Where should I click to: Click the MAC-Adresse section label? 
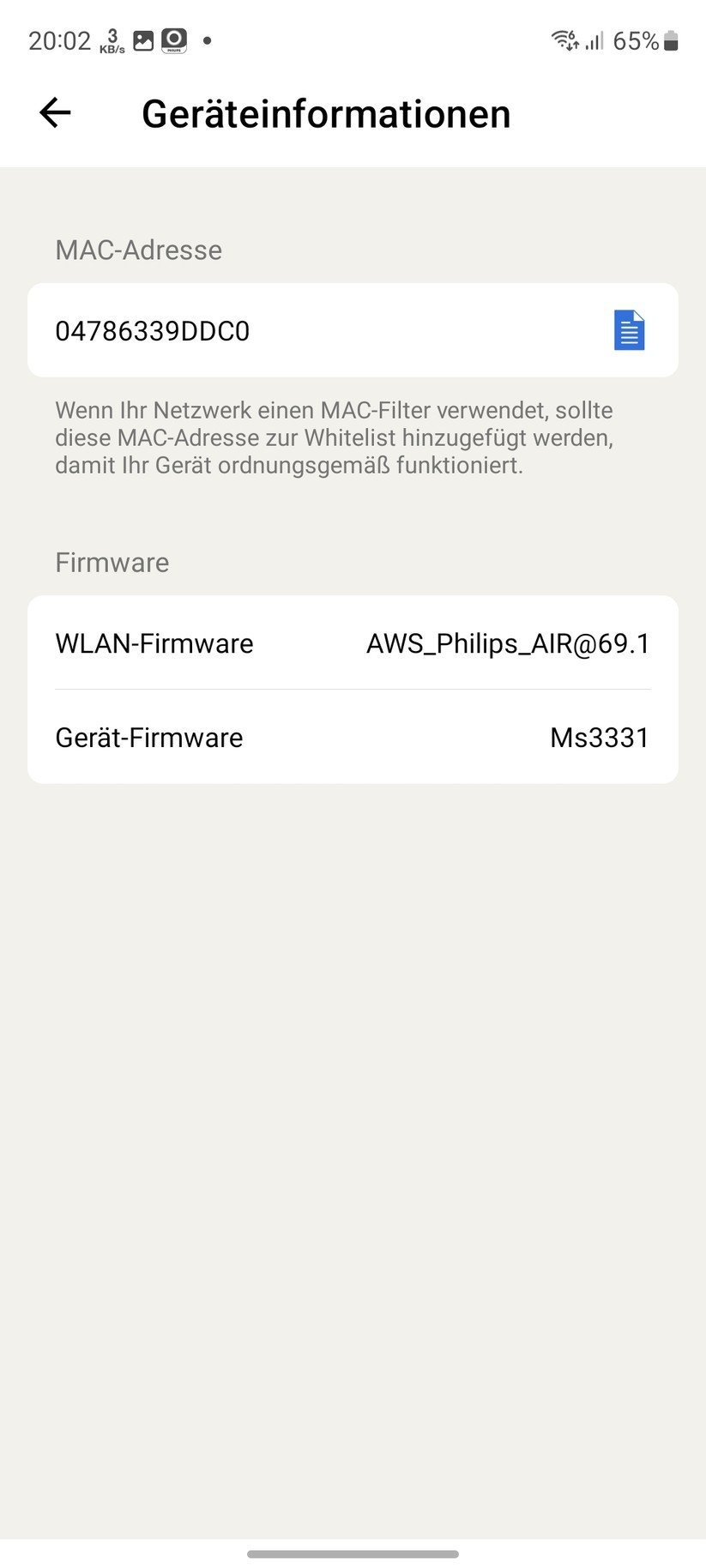coord(138,250)
